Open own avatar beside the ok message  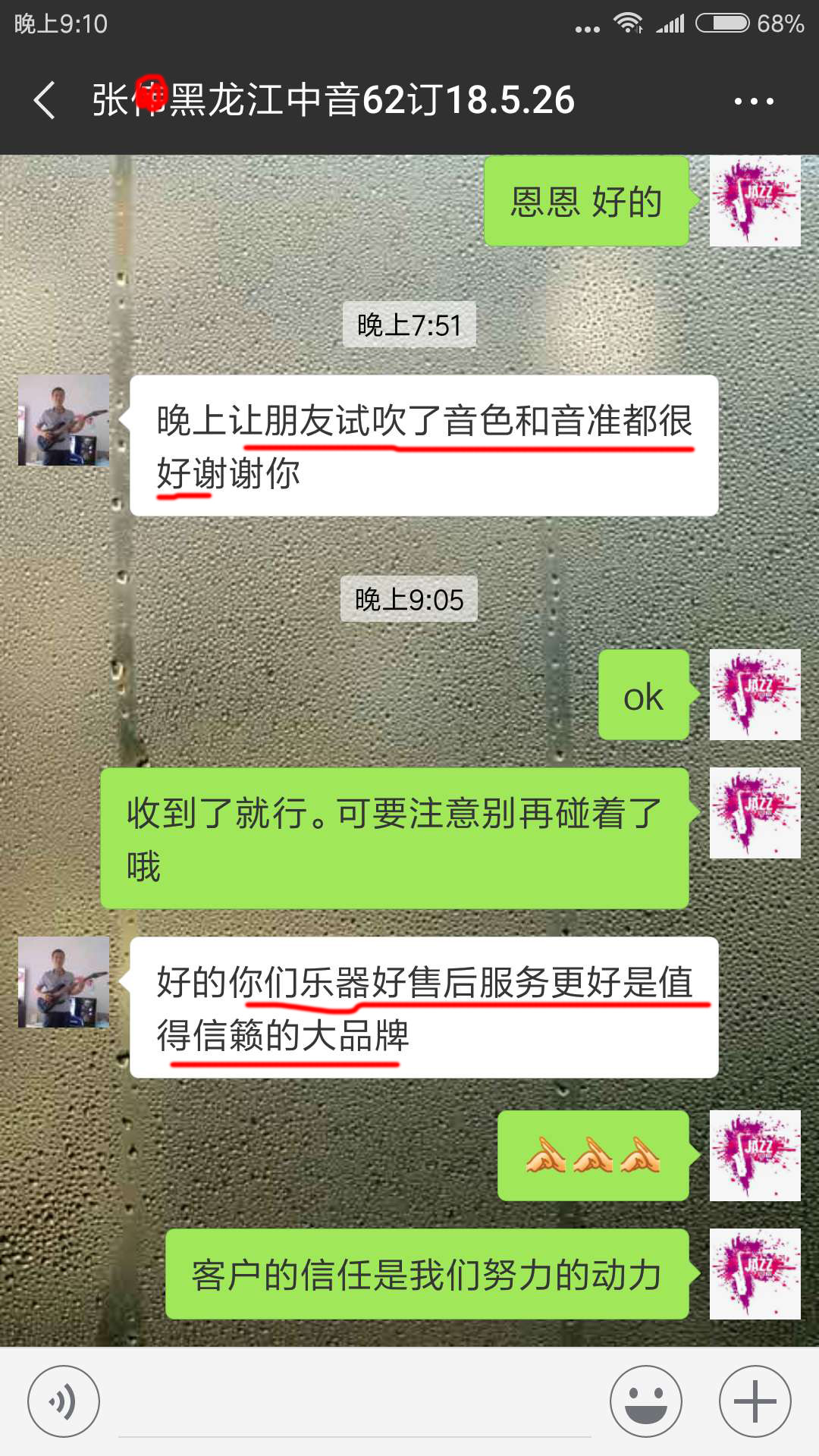(x=755, y=694)
